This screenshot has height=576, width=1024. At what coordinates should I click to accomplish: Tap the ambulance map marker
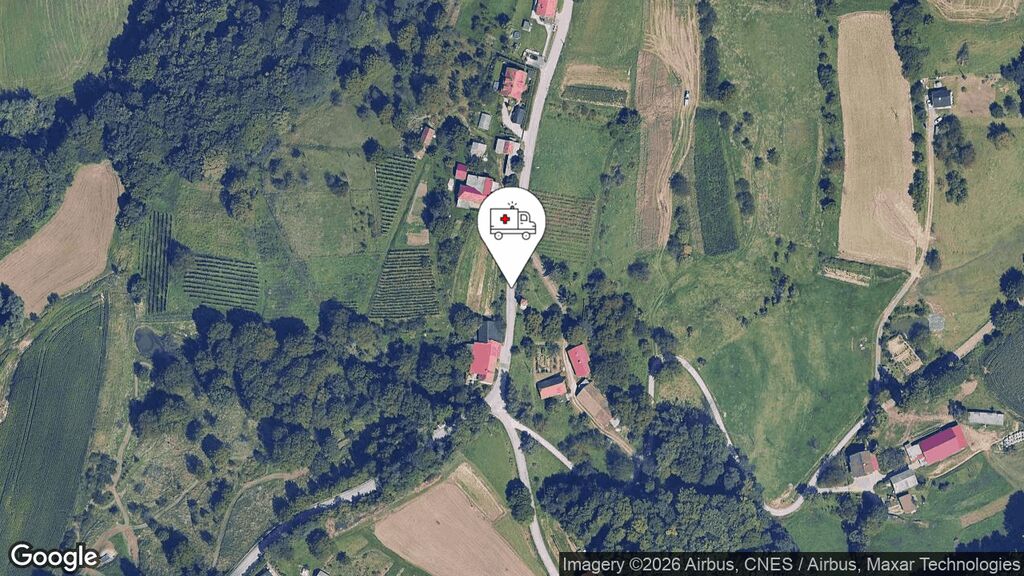(512, 224)
